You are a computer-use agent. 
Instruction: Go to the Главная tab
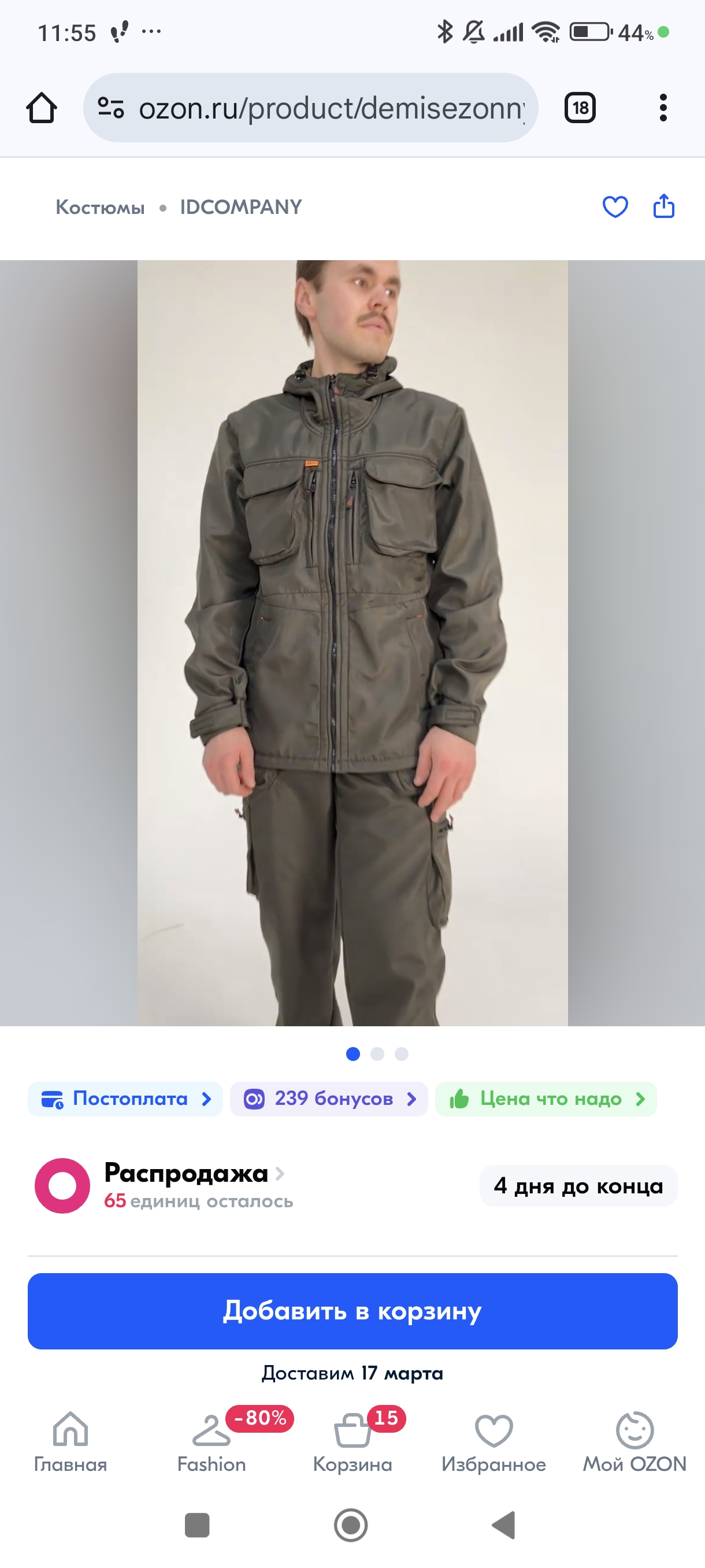coord(70,1441)
